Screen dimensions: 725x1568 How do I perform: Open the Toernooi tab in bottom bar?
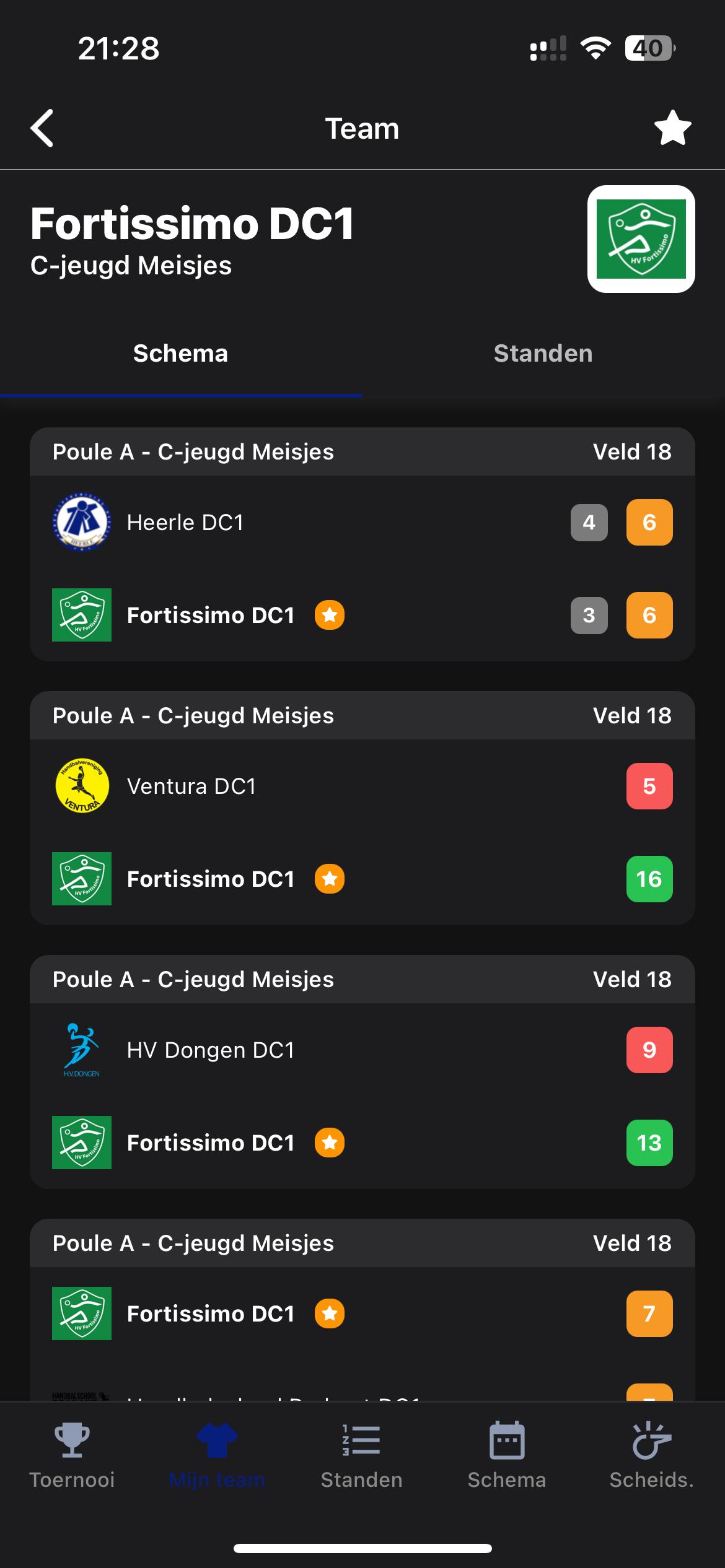72,1455
